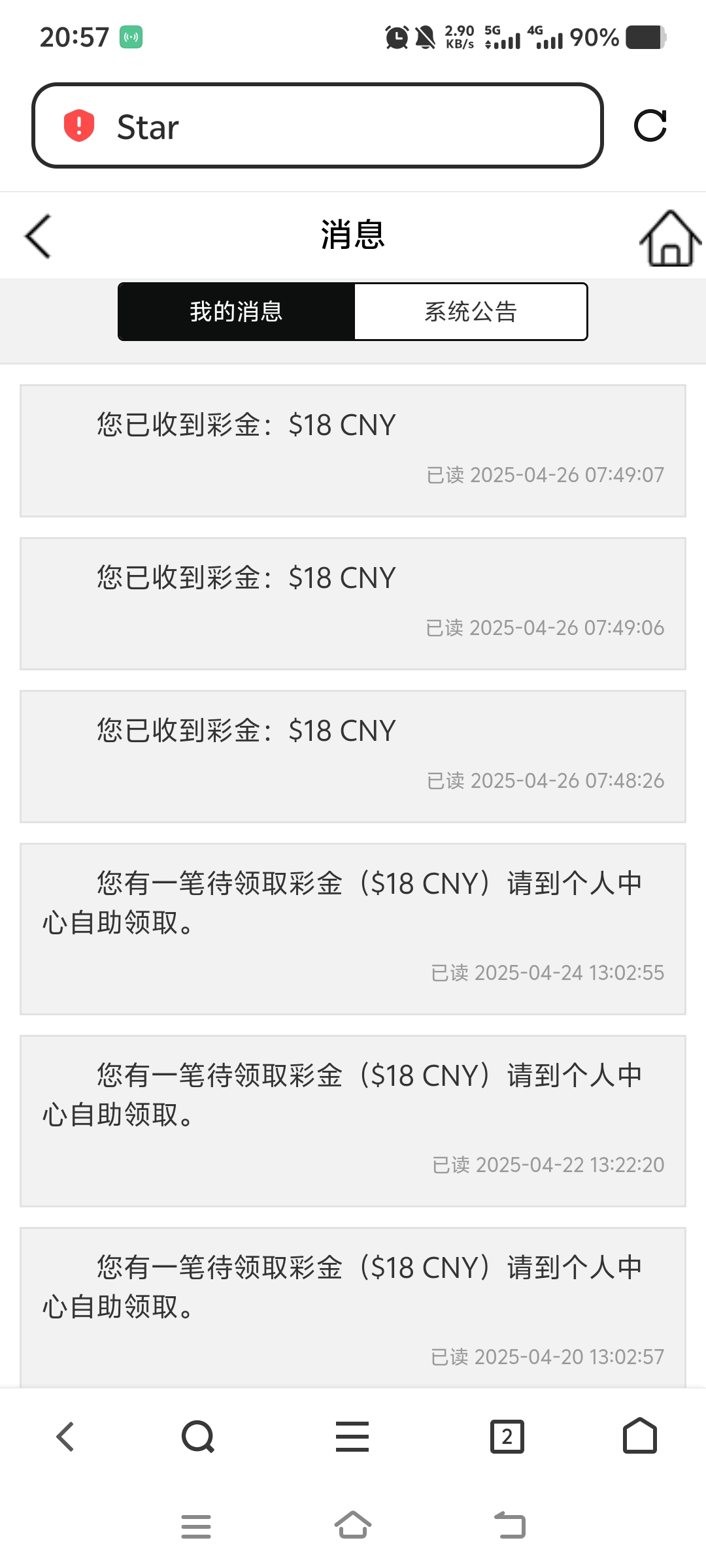Open the pending bonus message from 2025-04-20
The width and height of the screenshot is (706, 1568).
click(353, 1308)
